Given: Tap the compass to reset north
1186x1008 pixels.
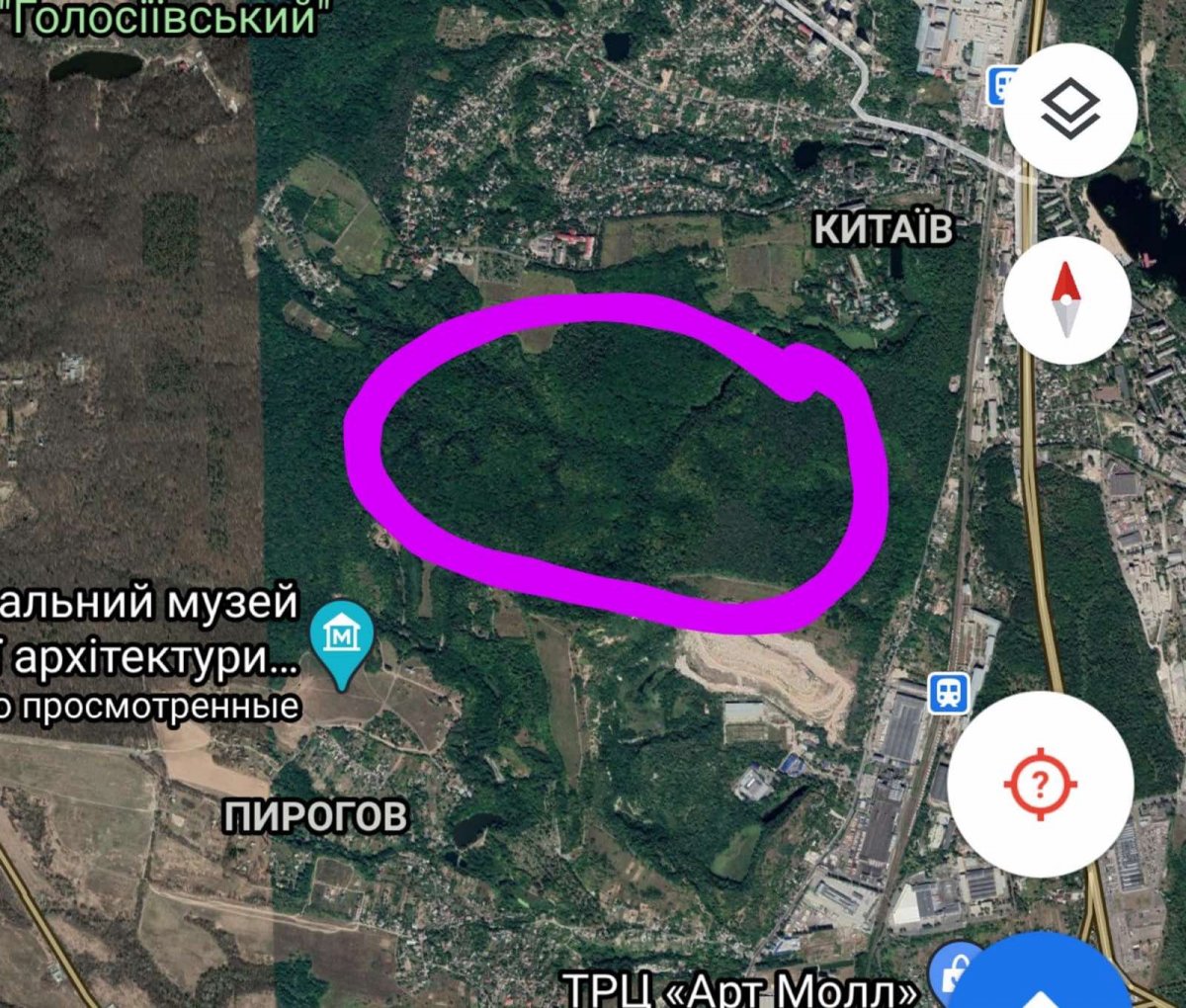Looking at the screenshot, I should [x=1066, y=300].
